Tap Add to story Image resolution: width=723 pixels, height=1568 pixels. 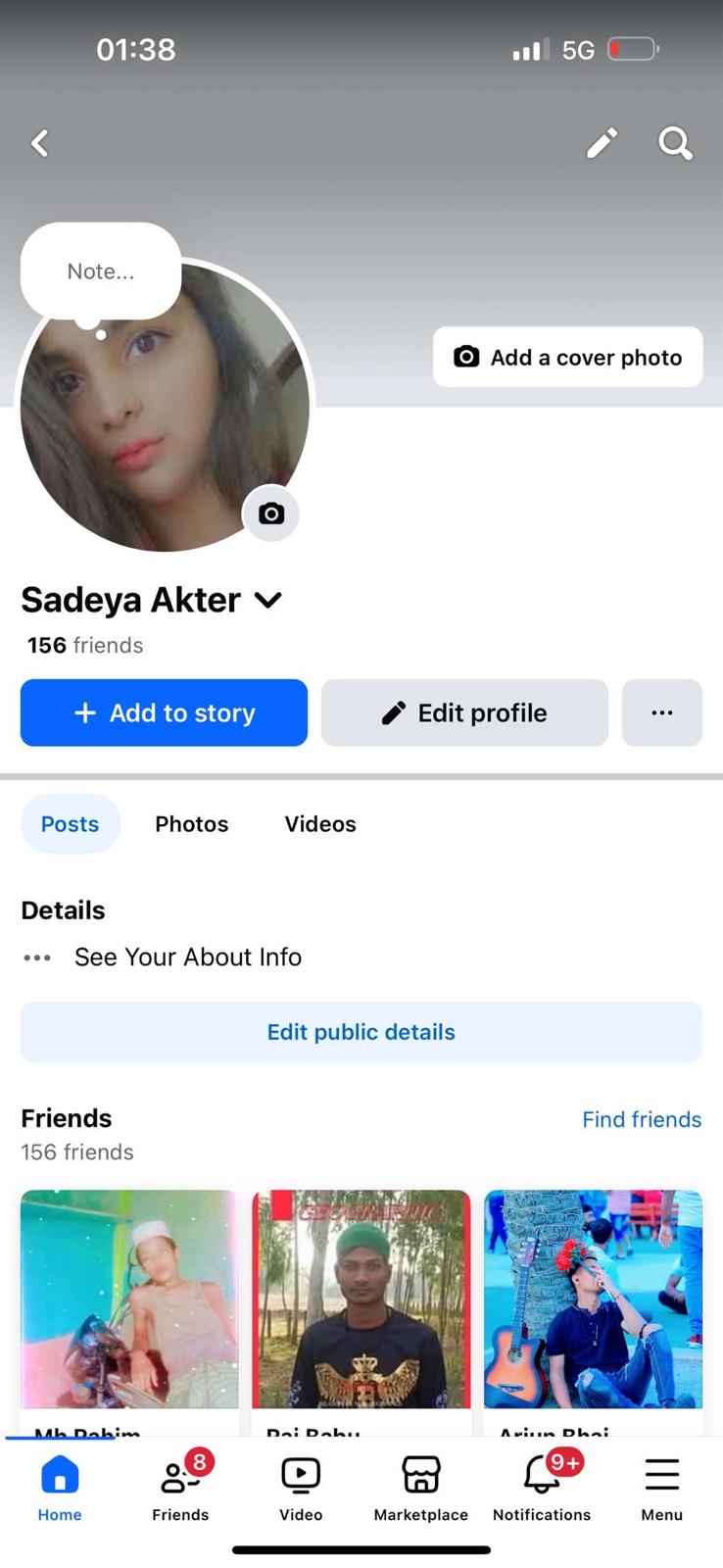[x=164, y=712]
